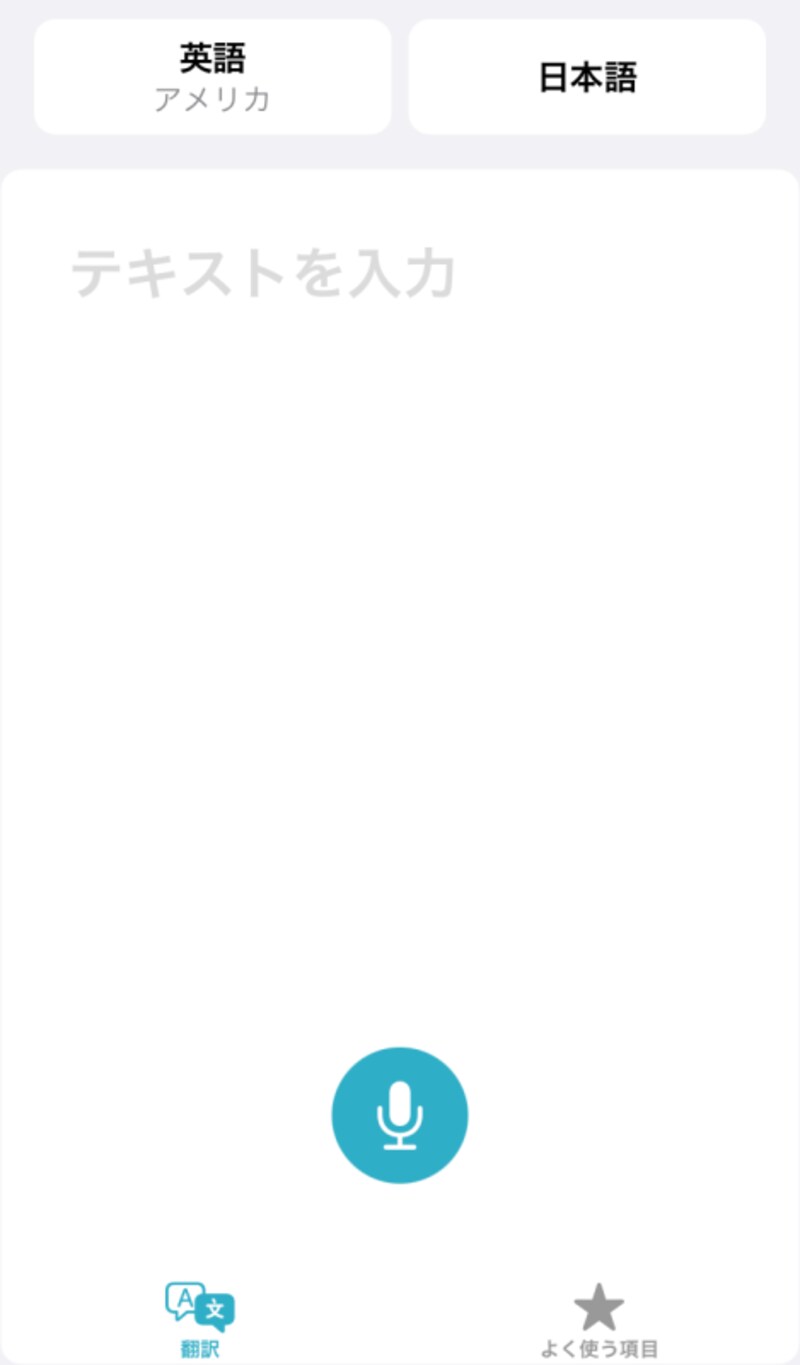This screenshot has width=800, height=1365.
Task: Open the 日本語 target language selector
Action: click(587, 77)
